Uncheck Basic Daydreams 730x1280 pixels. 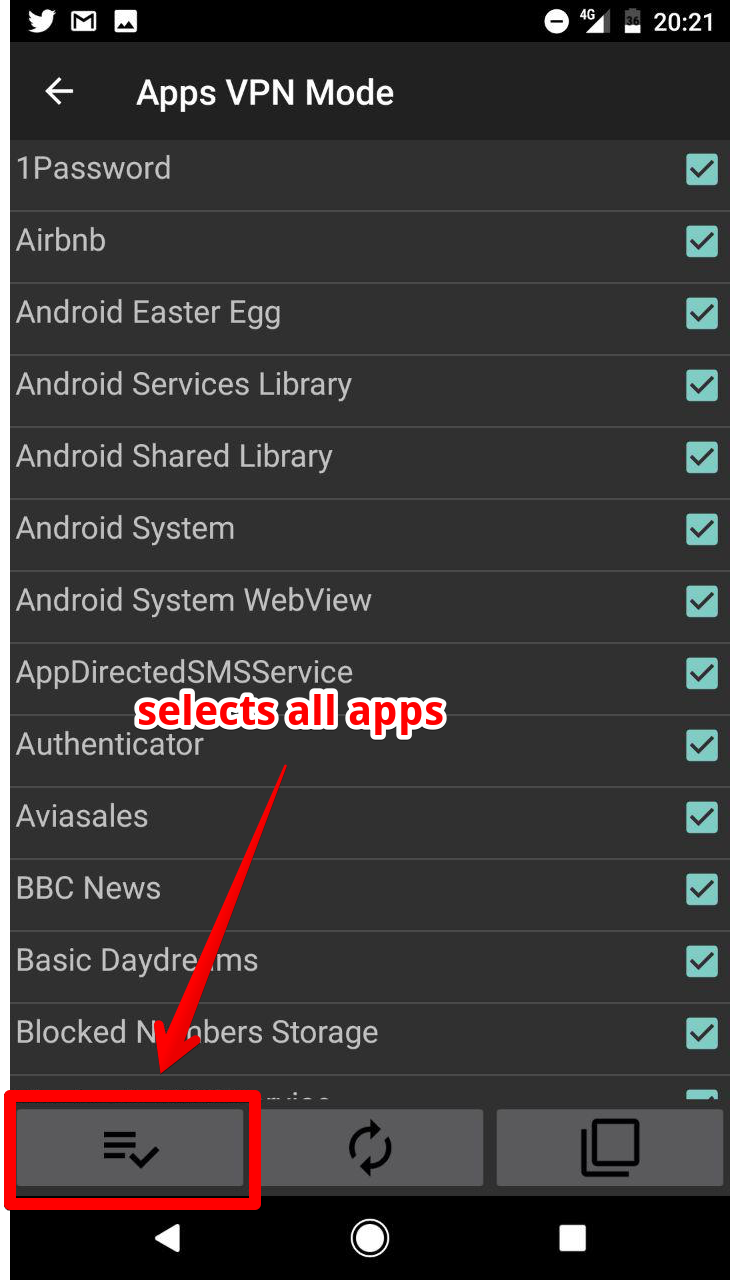click(x=702, y=961)
